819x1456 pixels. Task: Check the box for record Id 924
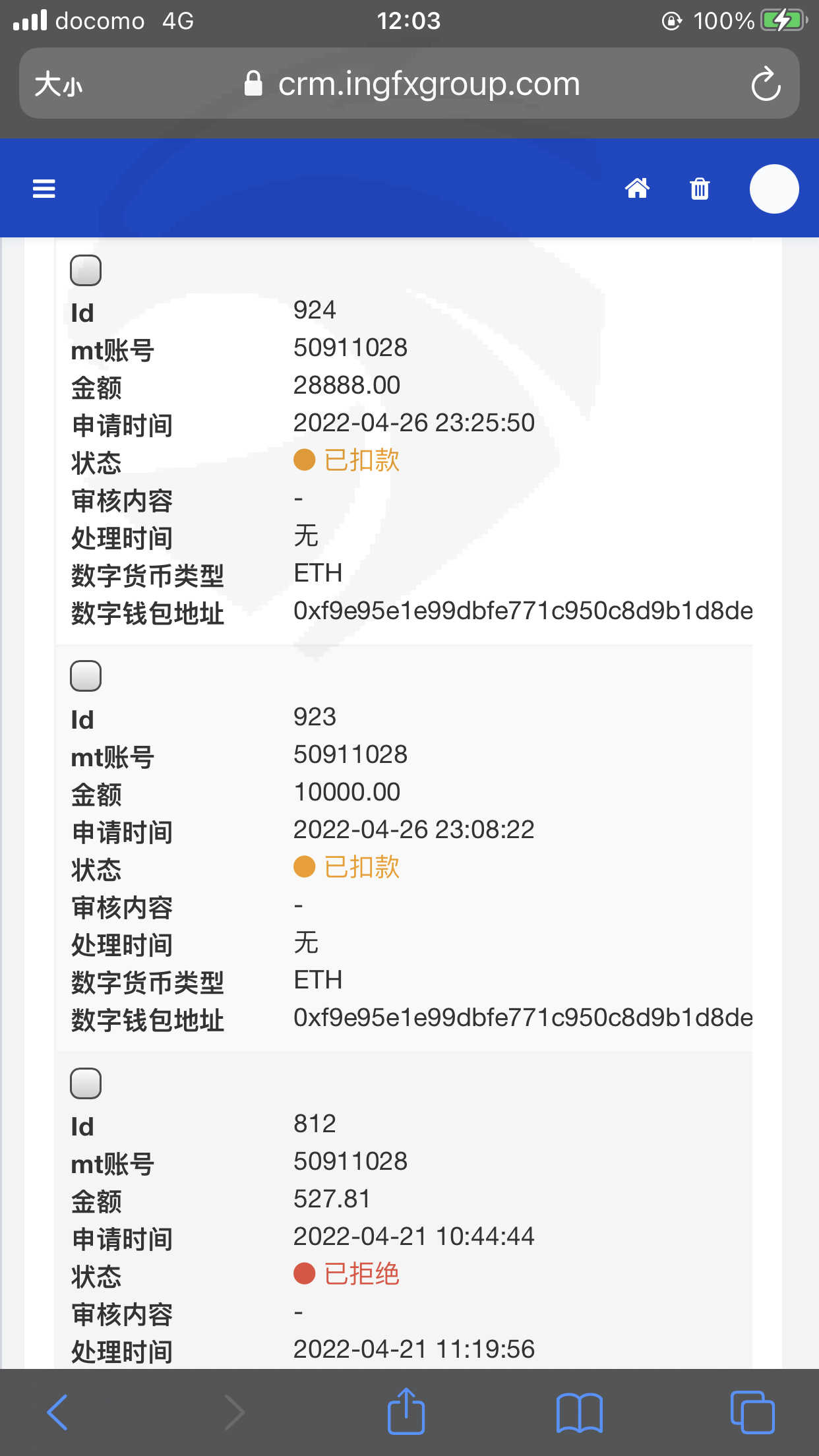point(86,270)
